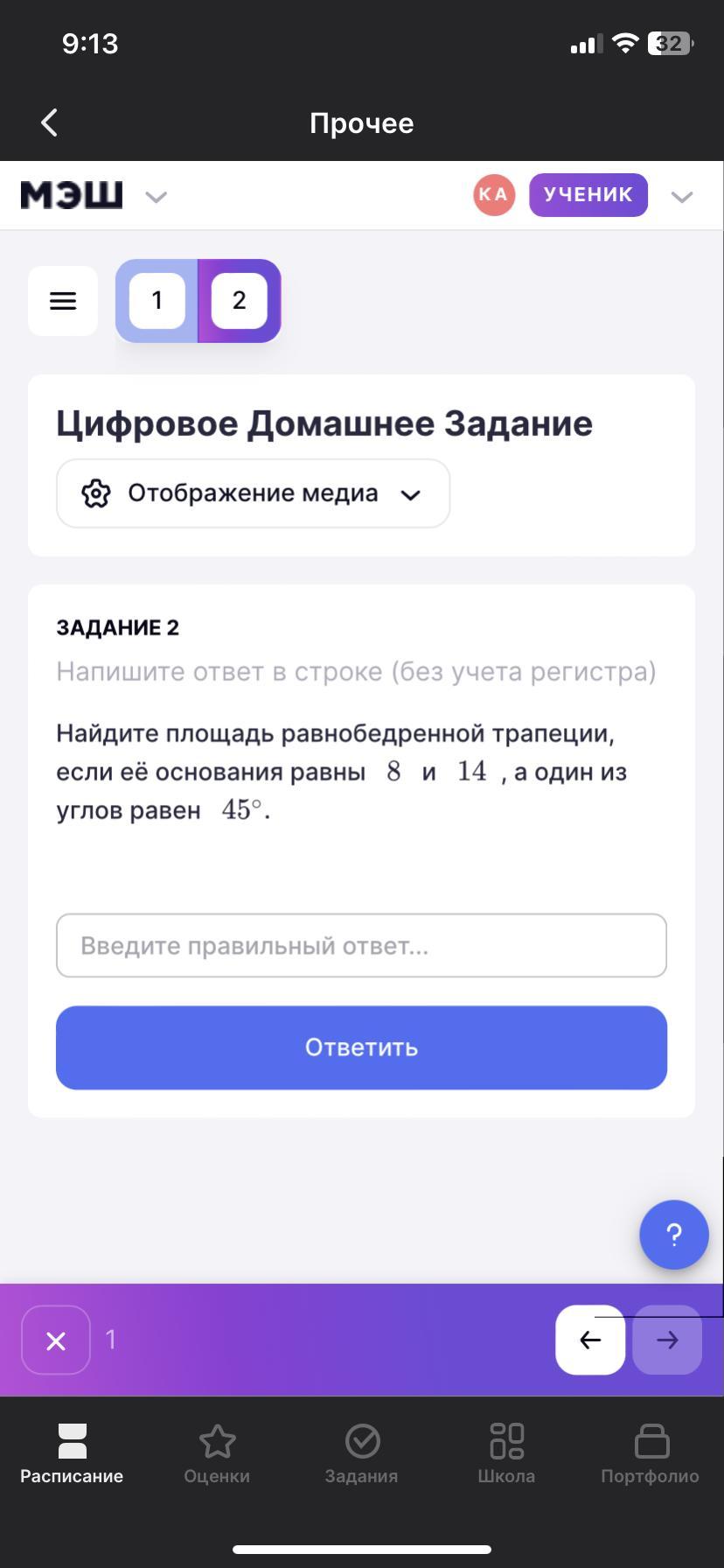The image size is (724, 1568).
Task: Go to the previous task arrow
Action: (590, 1340)
